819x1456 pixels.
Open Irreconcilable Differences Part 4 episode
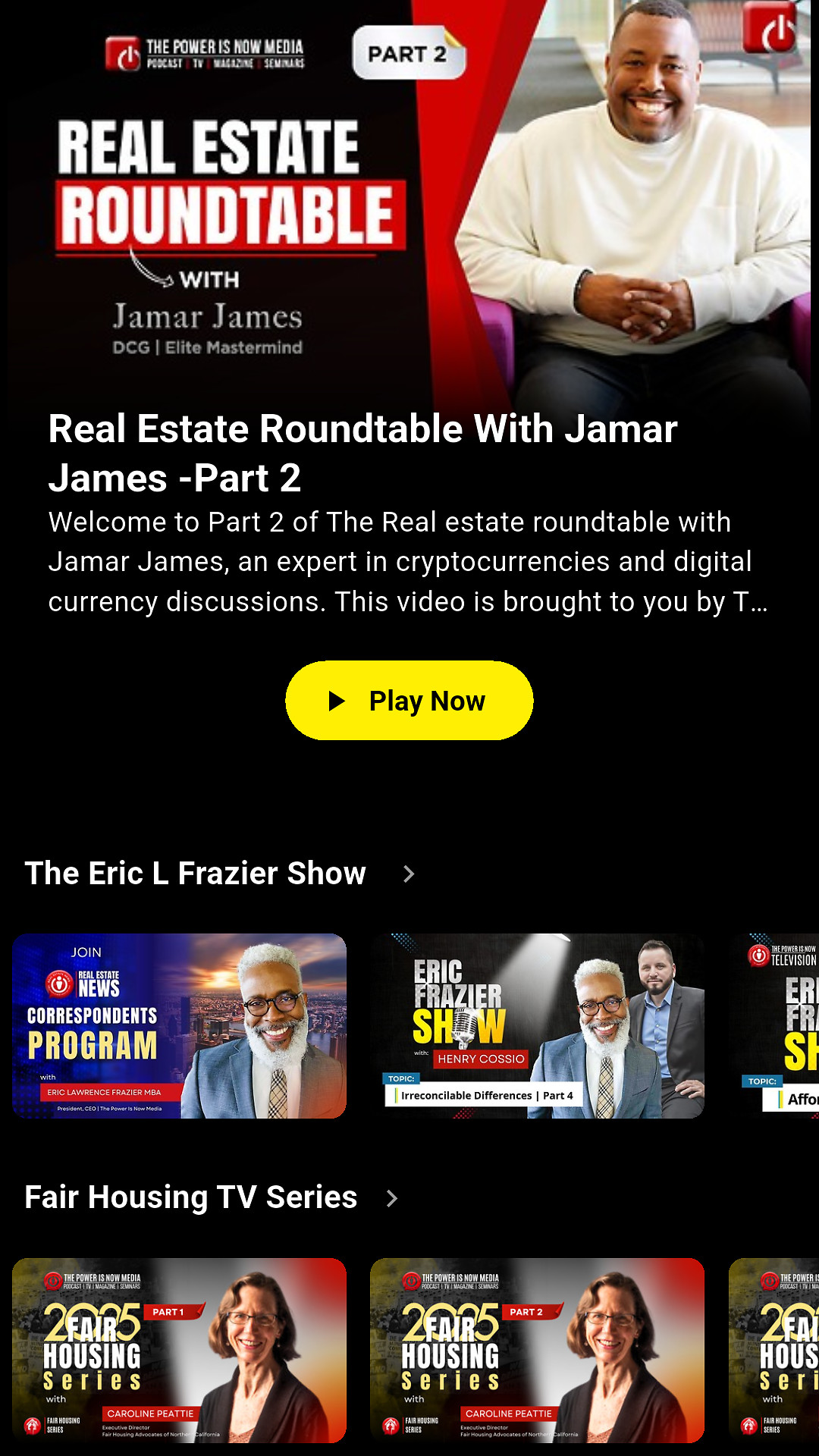tap(537, 1026)
